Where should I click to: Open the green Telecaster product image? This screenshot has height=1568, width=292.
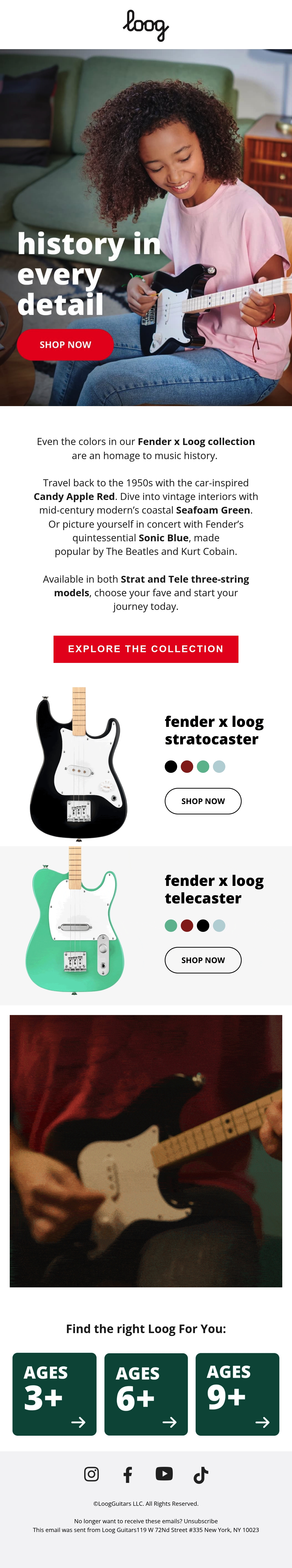(x=74, y=920)
